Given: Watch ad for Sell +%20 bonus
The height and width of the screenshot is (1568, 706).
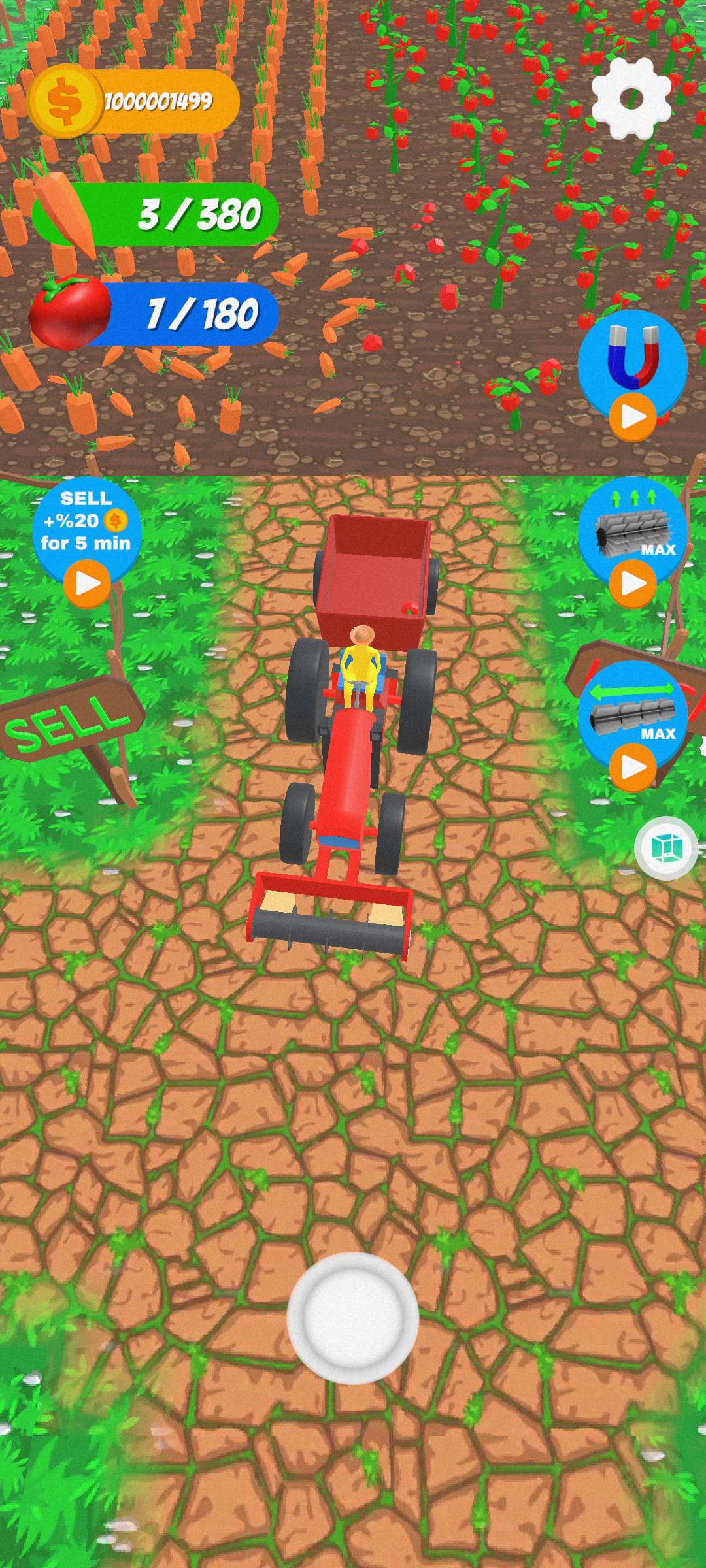Looking at the screenshot, I should pyautogui.click(x=86, y=583).
